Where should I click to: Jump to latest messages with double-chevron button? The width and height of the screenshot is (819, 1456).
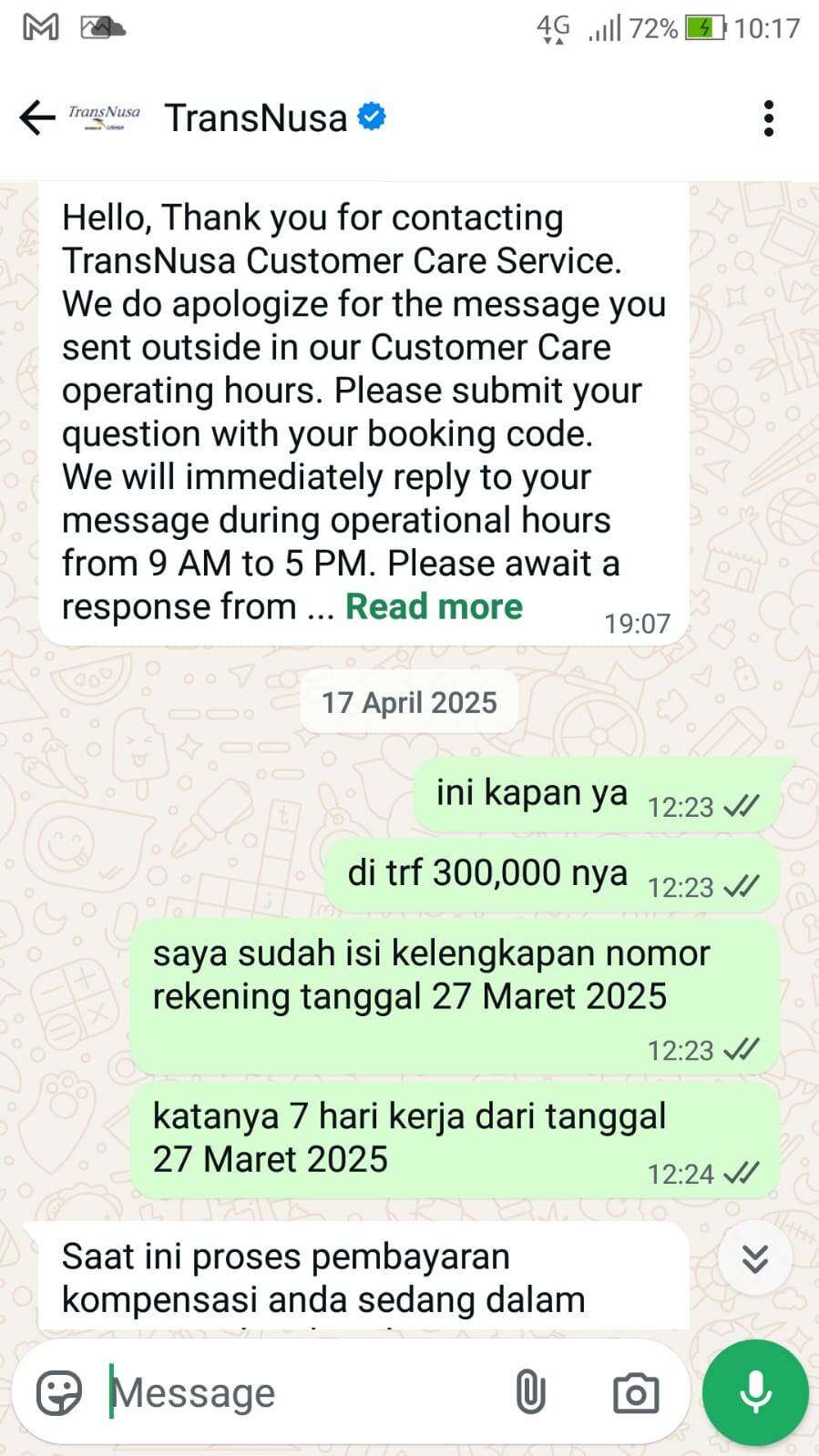(755, 1258)
